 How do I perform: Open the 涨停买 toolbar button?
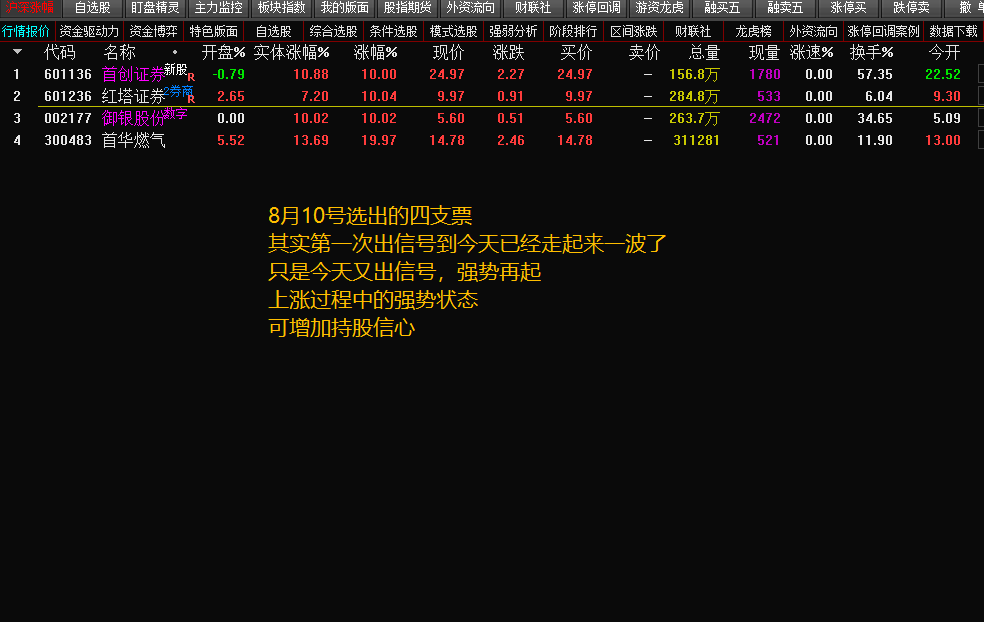click(x=848, y=8)
